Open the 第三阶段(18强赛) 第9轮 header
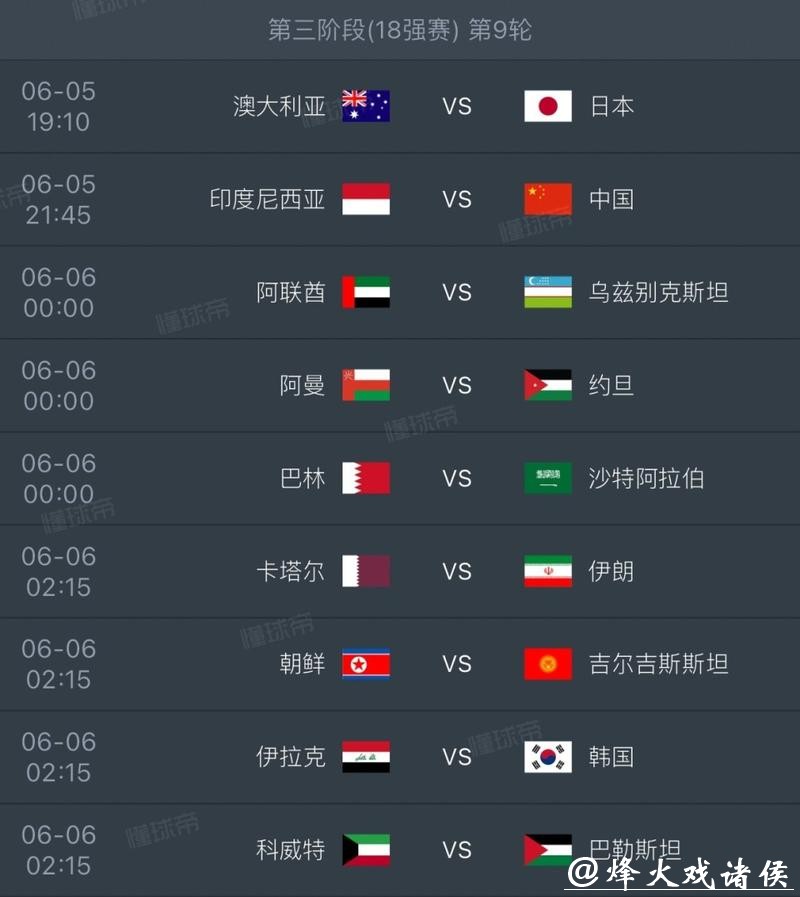 click(x=400, y=30)
